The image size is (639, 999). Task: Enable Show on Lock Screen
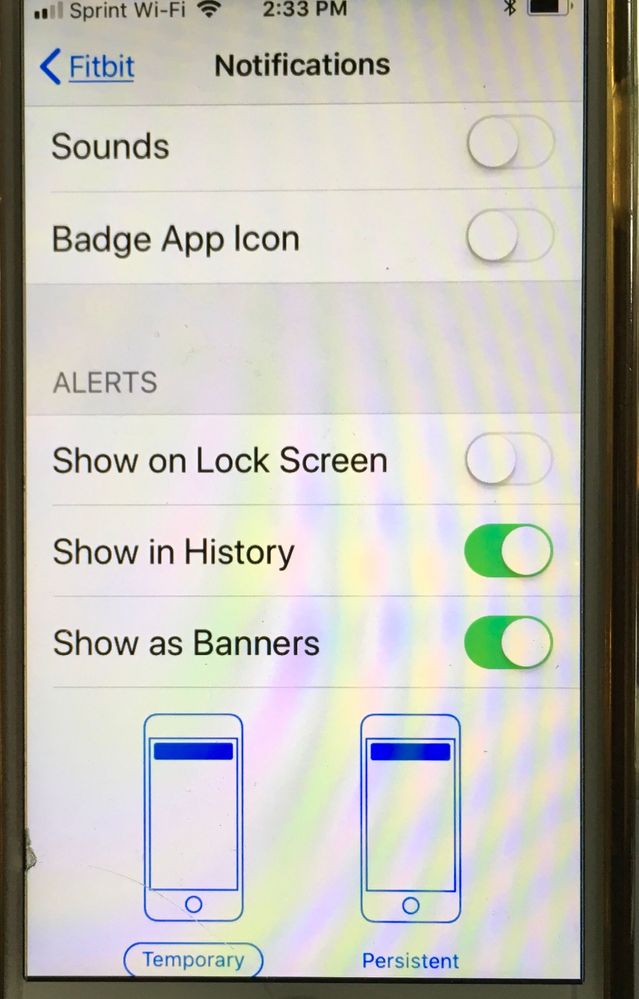coord(508,460)
